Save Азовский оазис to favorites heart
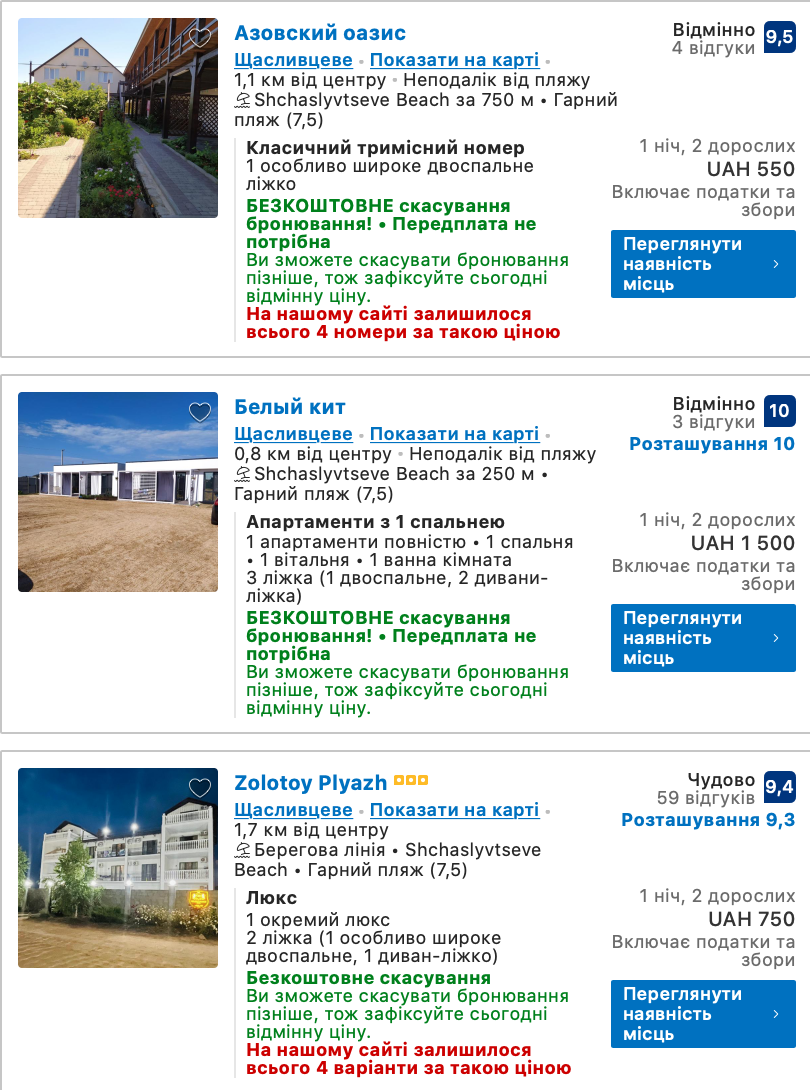 [200, 38]
